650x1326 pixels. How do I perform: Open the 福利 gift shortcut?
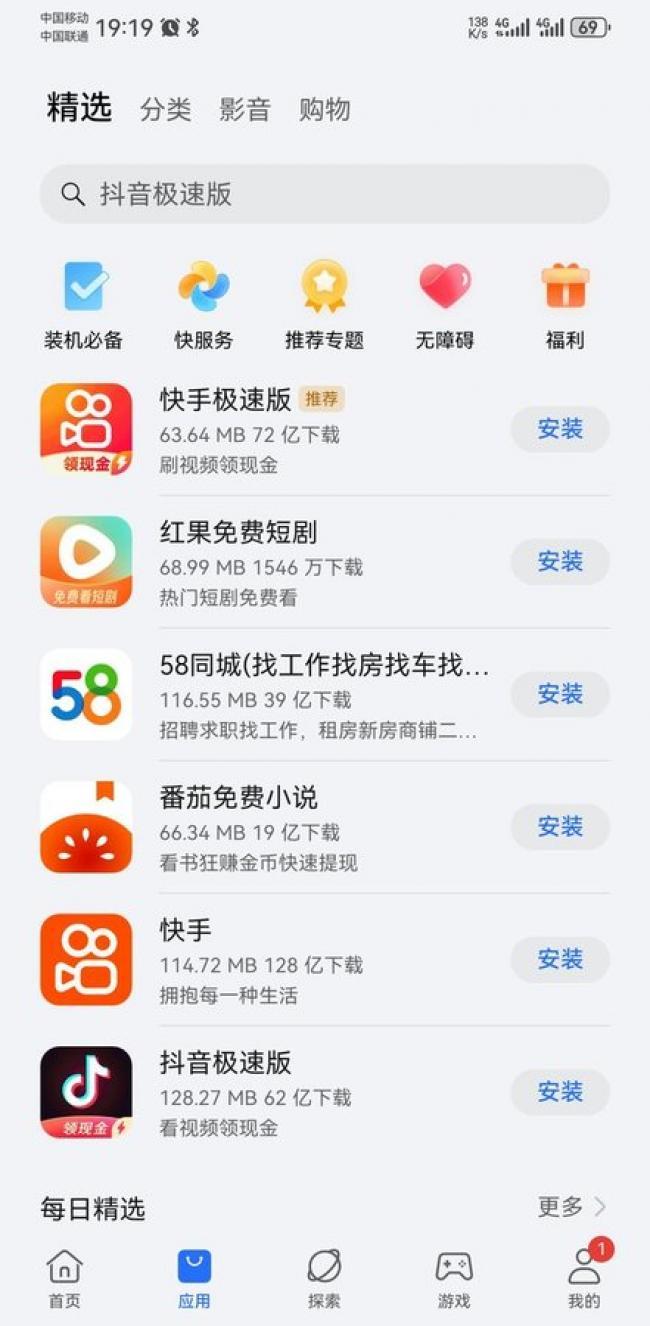[x=565, y=304]
